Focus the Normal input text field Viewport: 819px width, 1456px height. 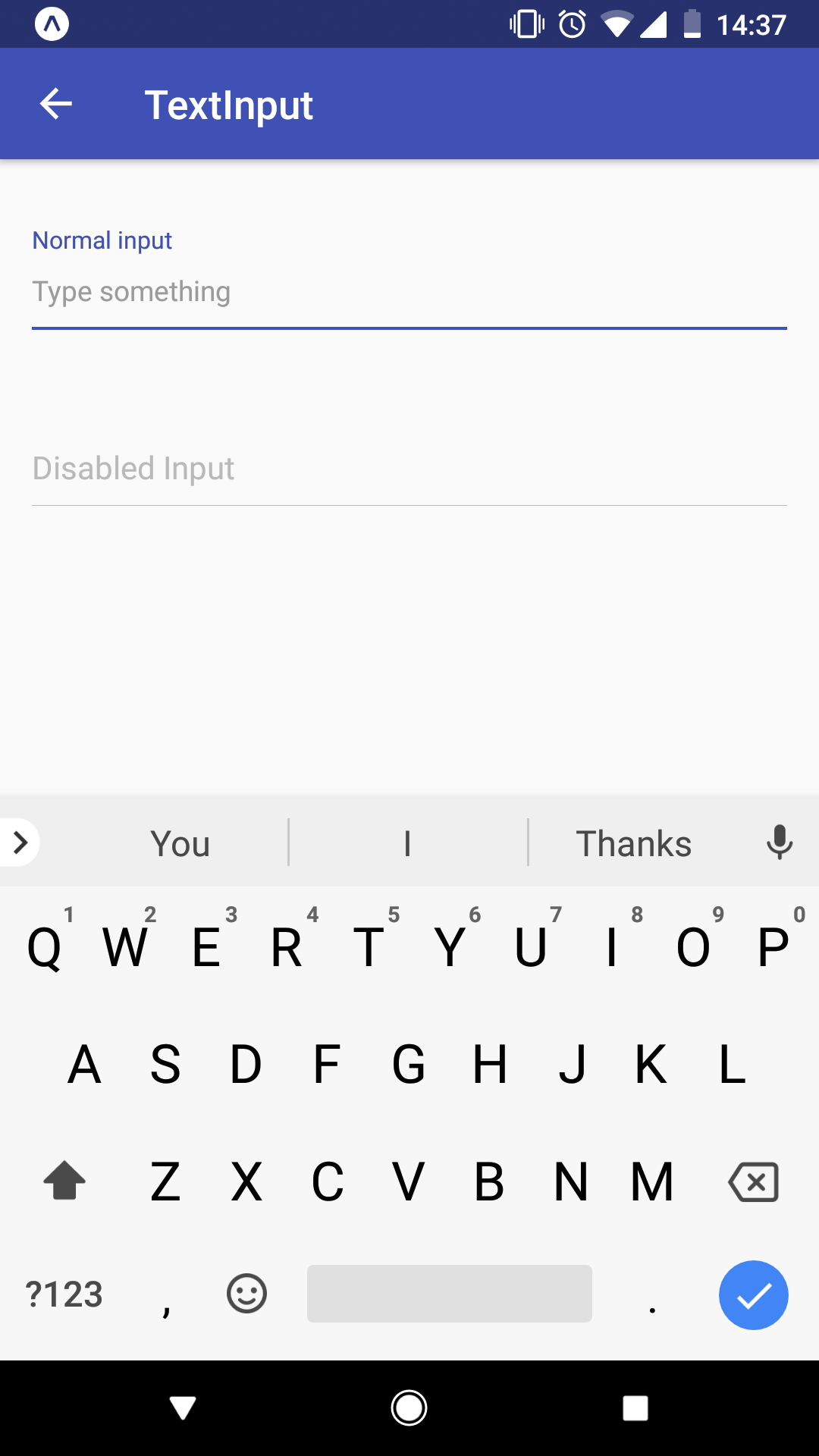[x=409, y=293]
